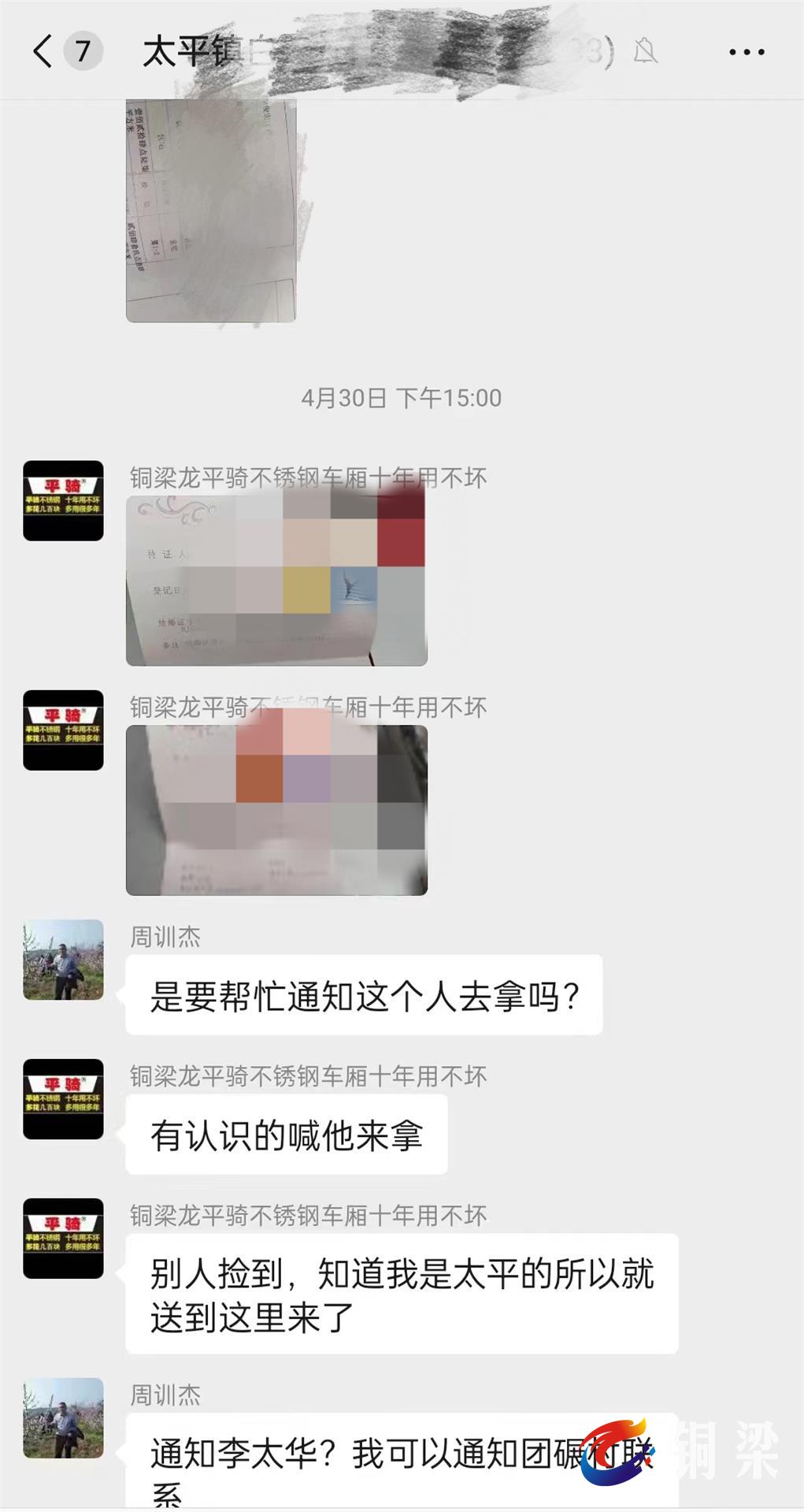Open the grey document photo at top
The width and height of the screenshot is (804, 1512).
click(x=211, y=210)
